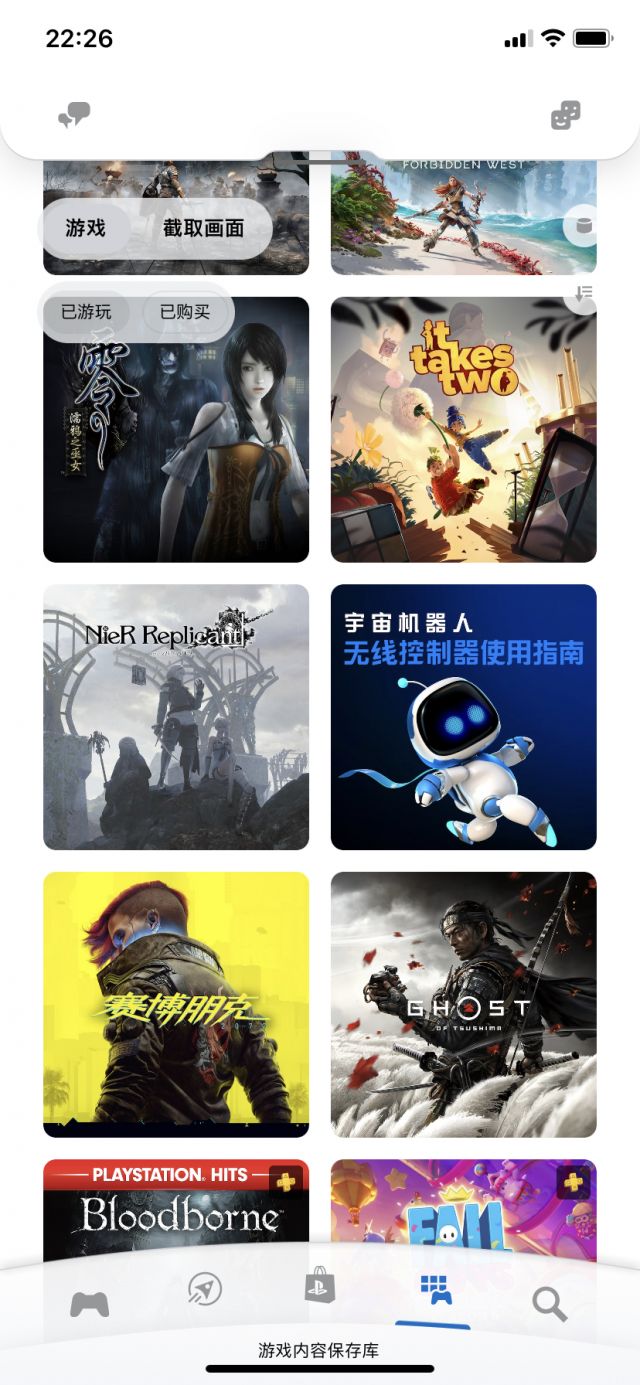Open the It Takes Two game tile

pyautogui.click(x=463, y=430)
